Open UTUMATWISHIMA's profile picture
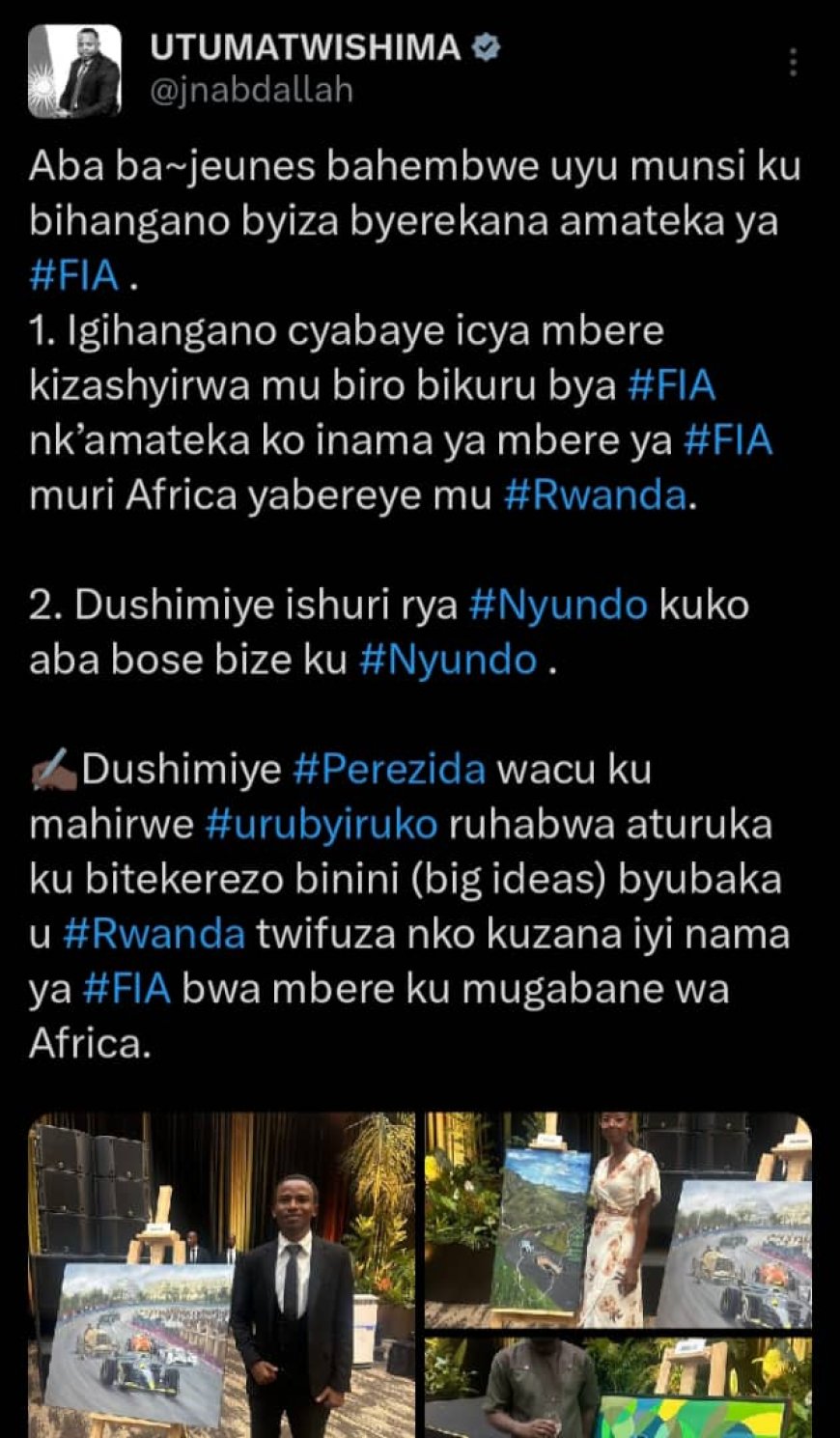Viewport: 840px width, 1438px height. click(74, 72)
